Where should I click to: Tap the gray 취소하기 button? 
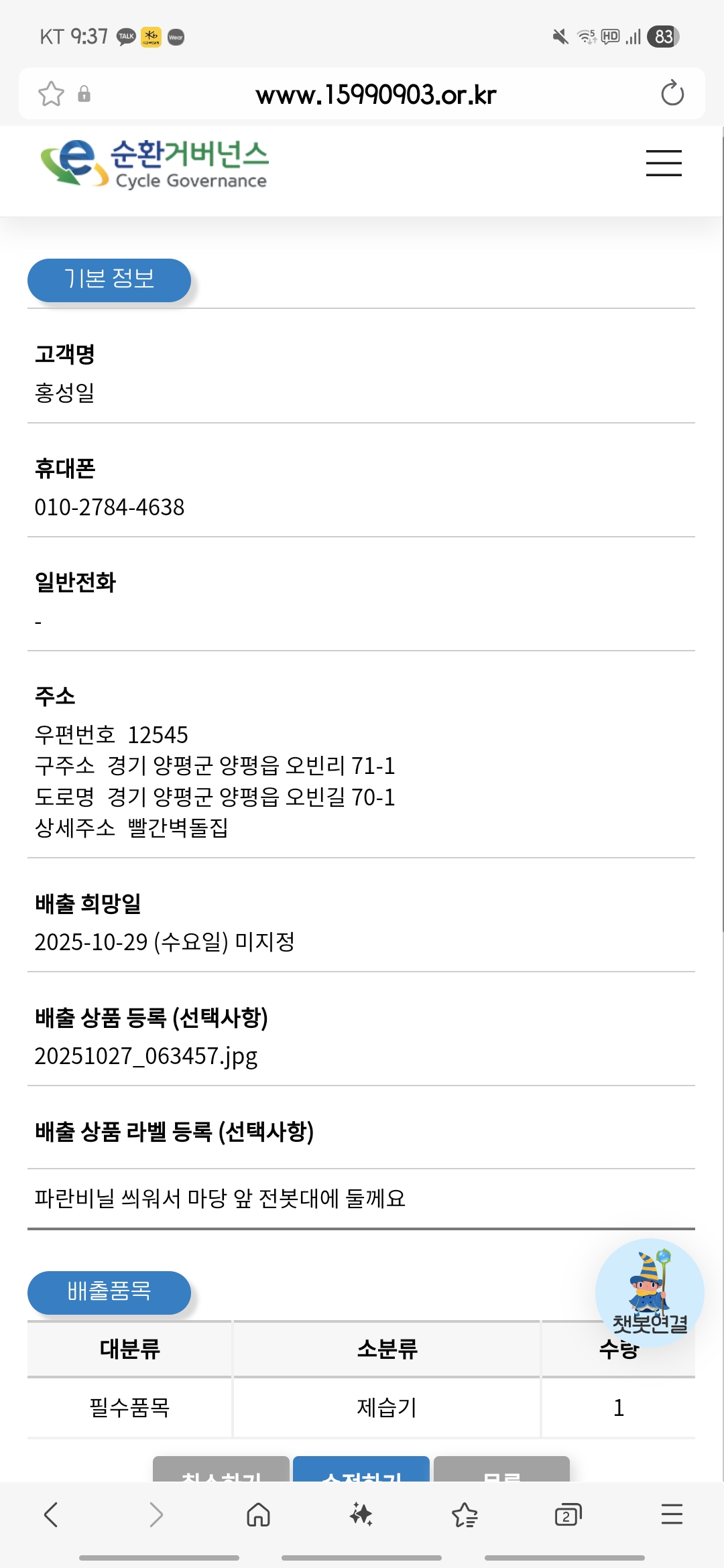coord(221,1470)
